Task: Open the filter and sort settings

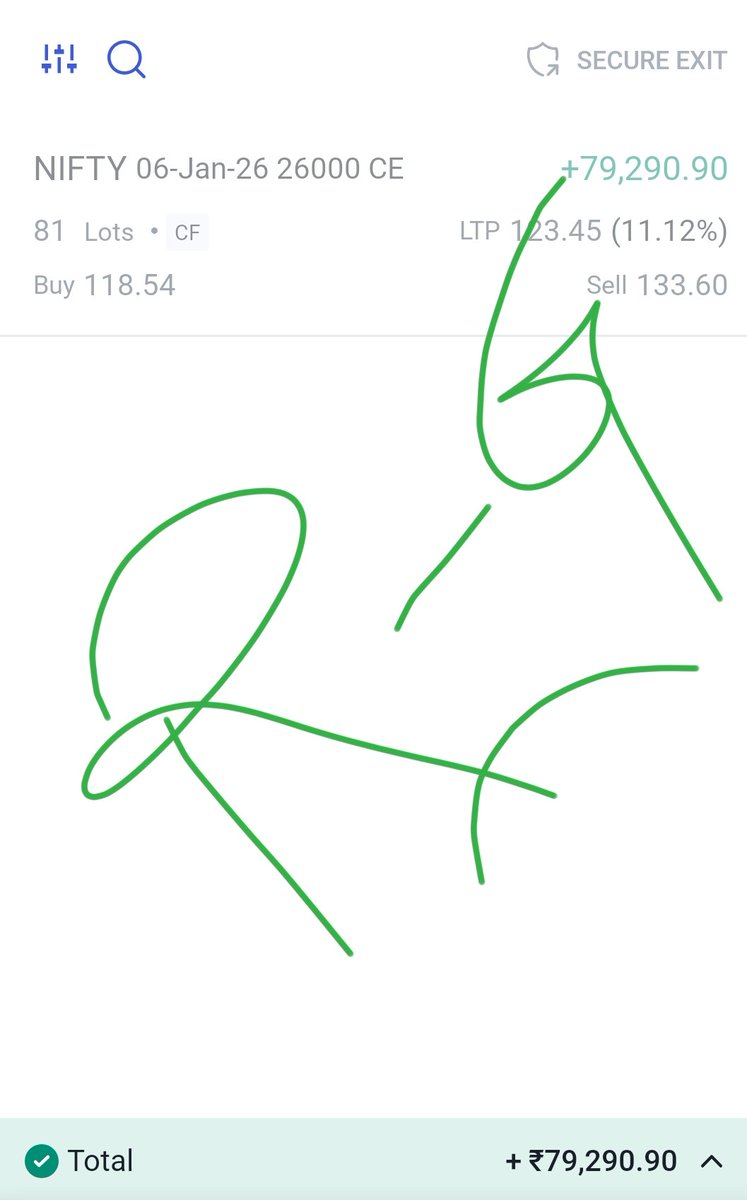Action: pyautogui.click(x=58, y=60)
